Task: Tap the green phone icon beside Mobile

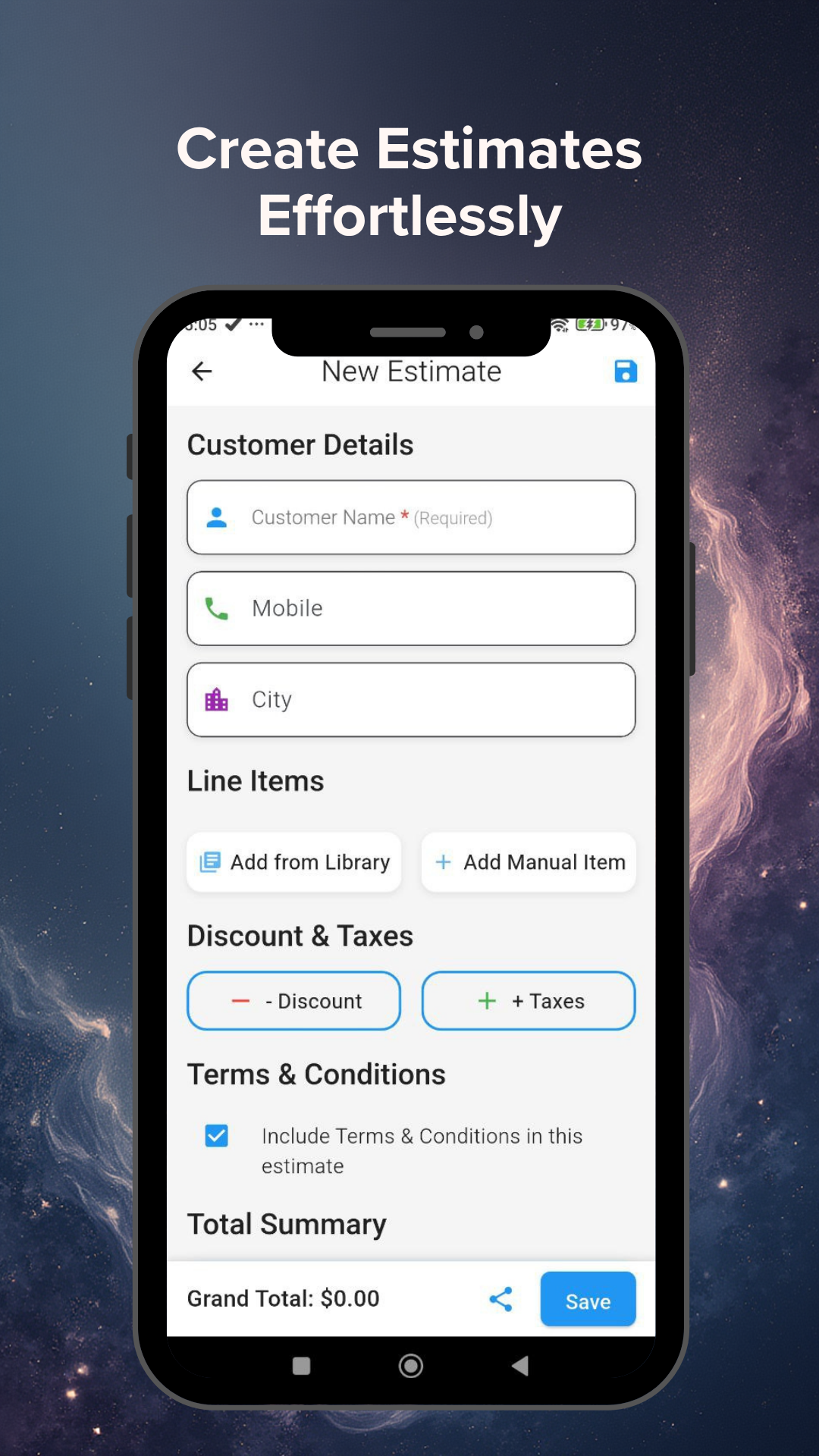Action: [217, 608]
